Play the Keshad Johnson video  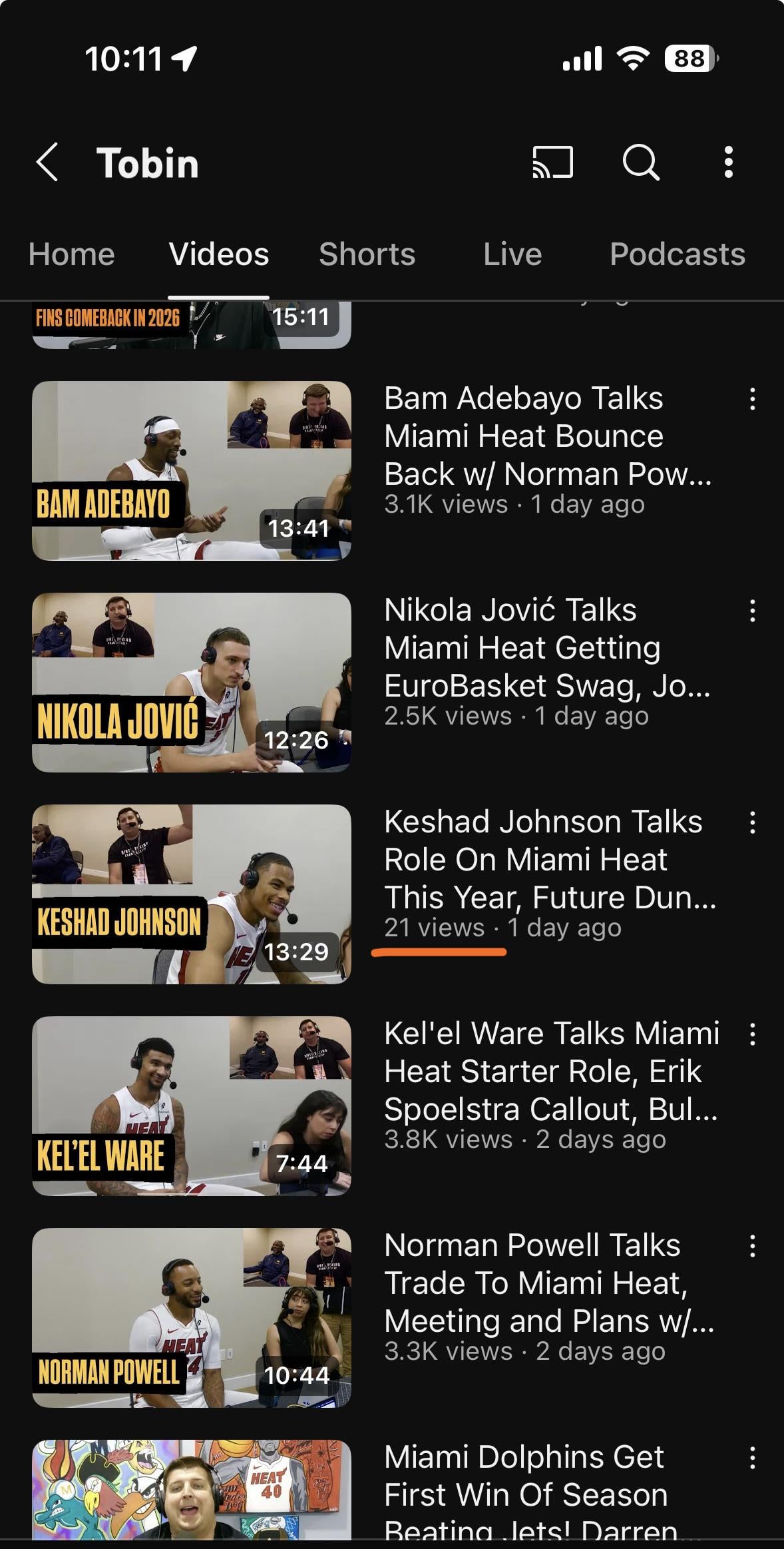pyautogui.click(x=192, y=894)
